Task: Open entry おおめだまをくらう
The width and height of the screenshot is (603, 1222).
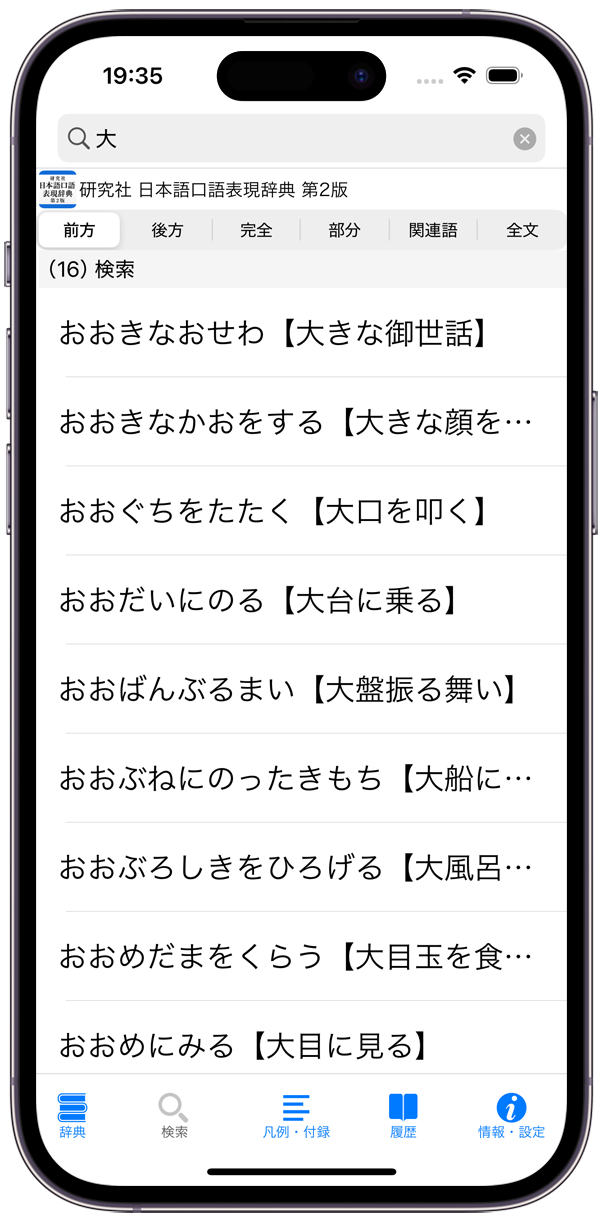Action: [300, 956]
